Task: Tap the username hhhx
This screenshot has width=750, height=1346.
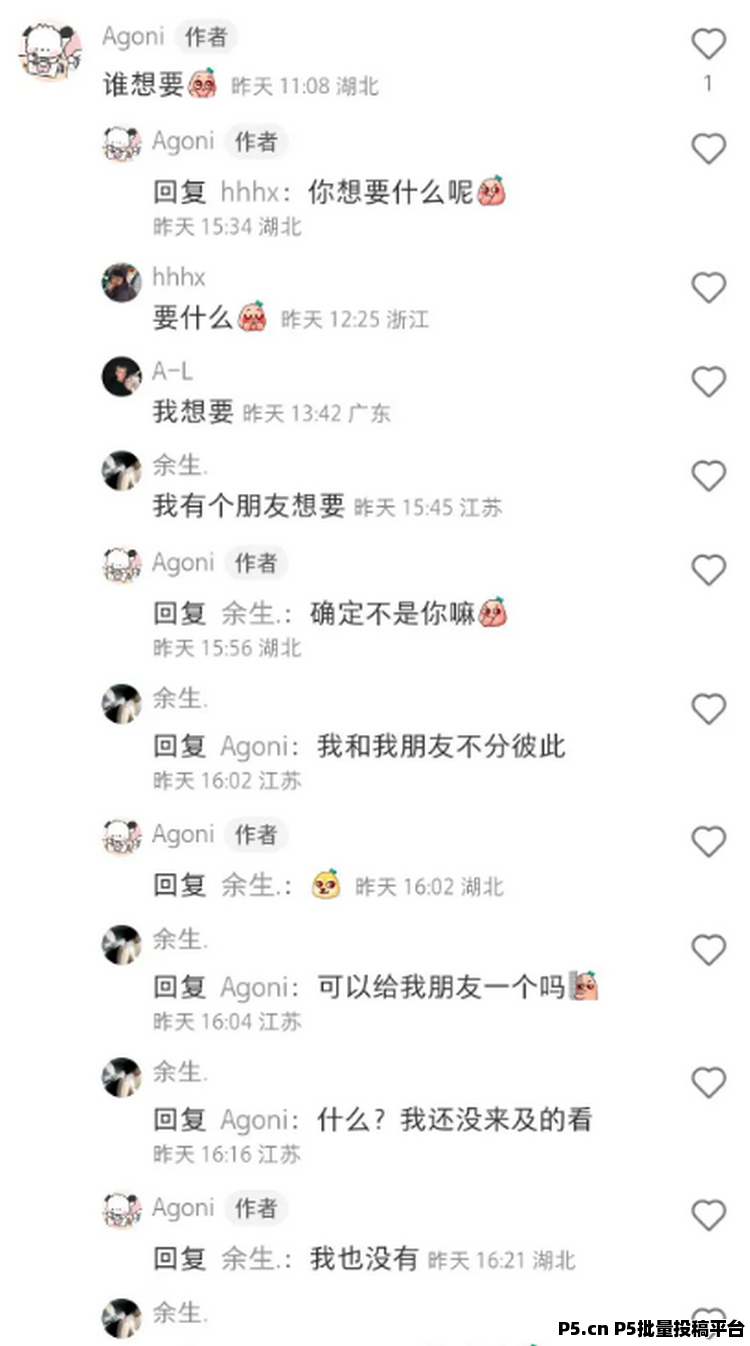Action: pyautogui.click(x=178, y=277)
